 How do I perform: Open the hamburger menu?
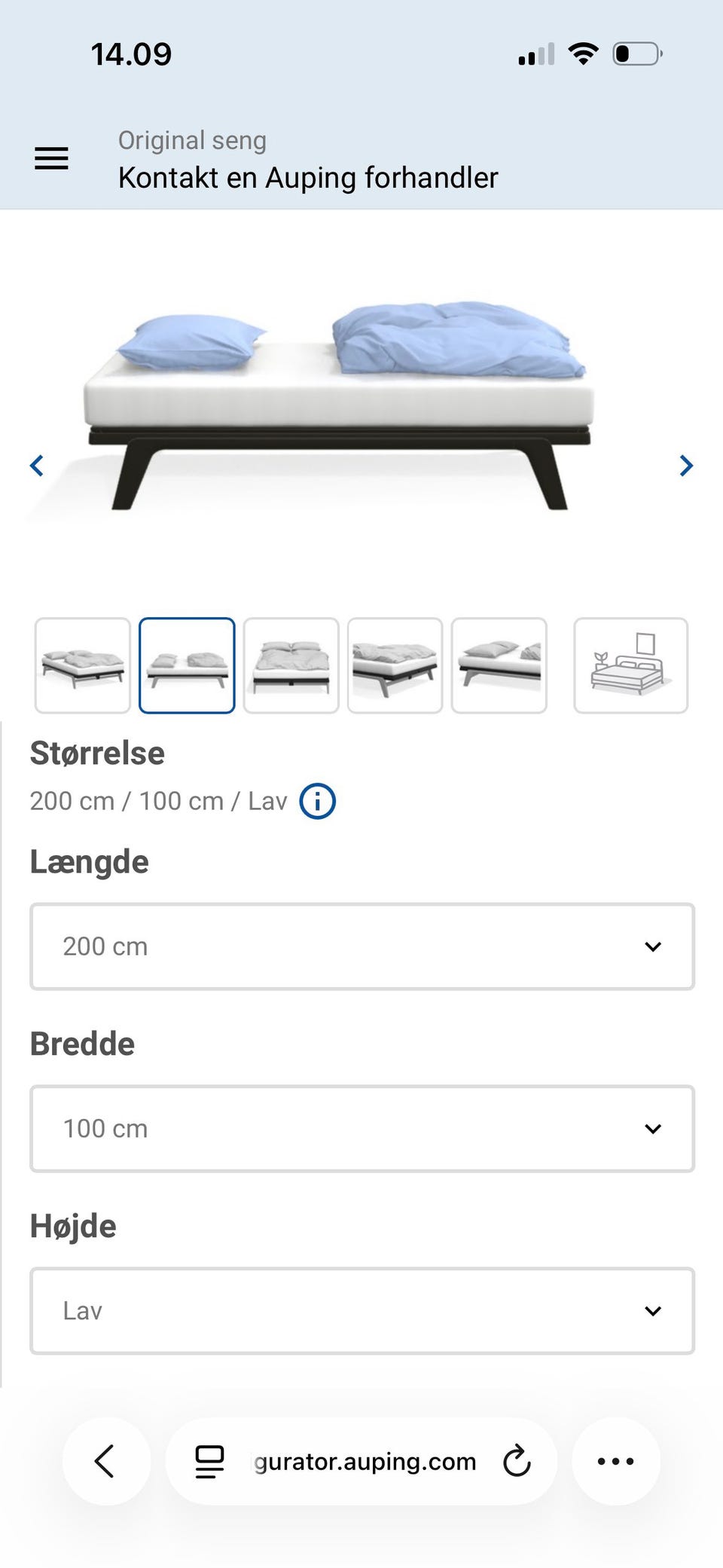tap(51, 158)
